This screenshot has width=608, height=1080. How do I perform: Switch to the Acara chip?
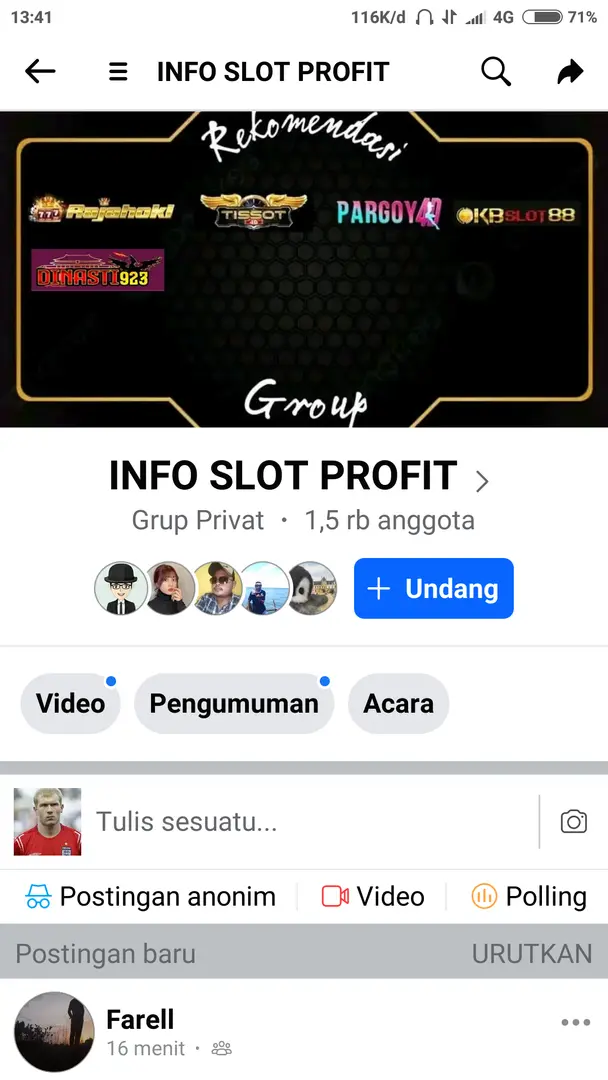[x=398, y=703]
